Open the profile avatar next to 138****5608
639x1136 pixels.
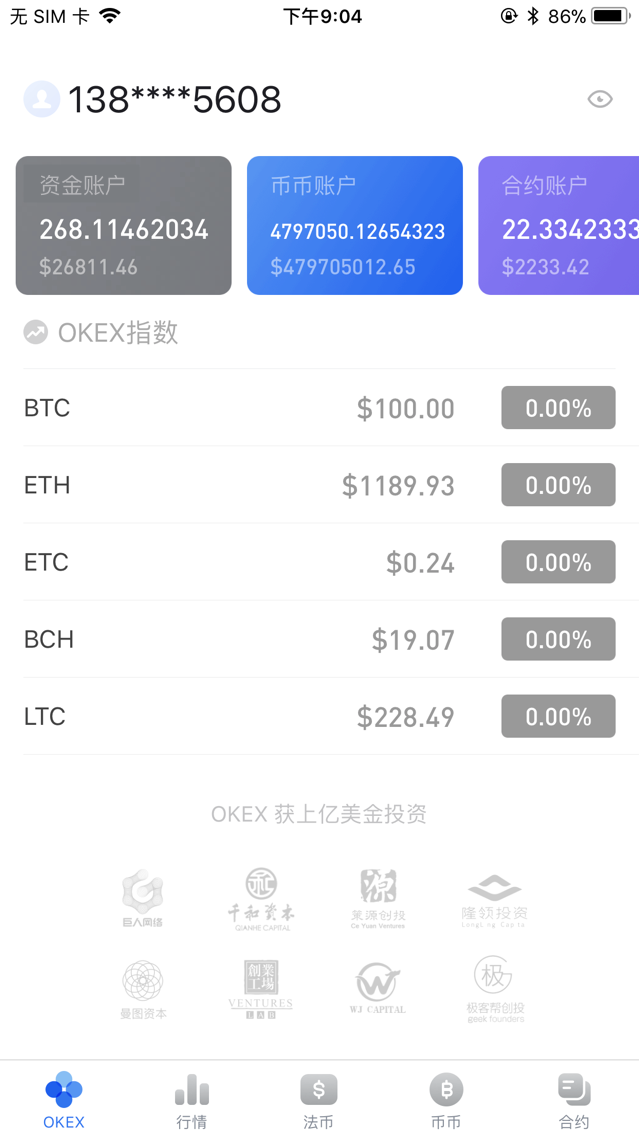tap(42, 99)
